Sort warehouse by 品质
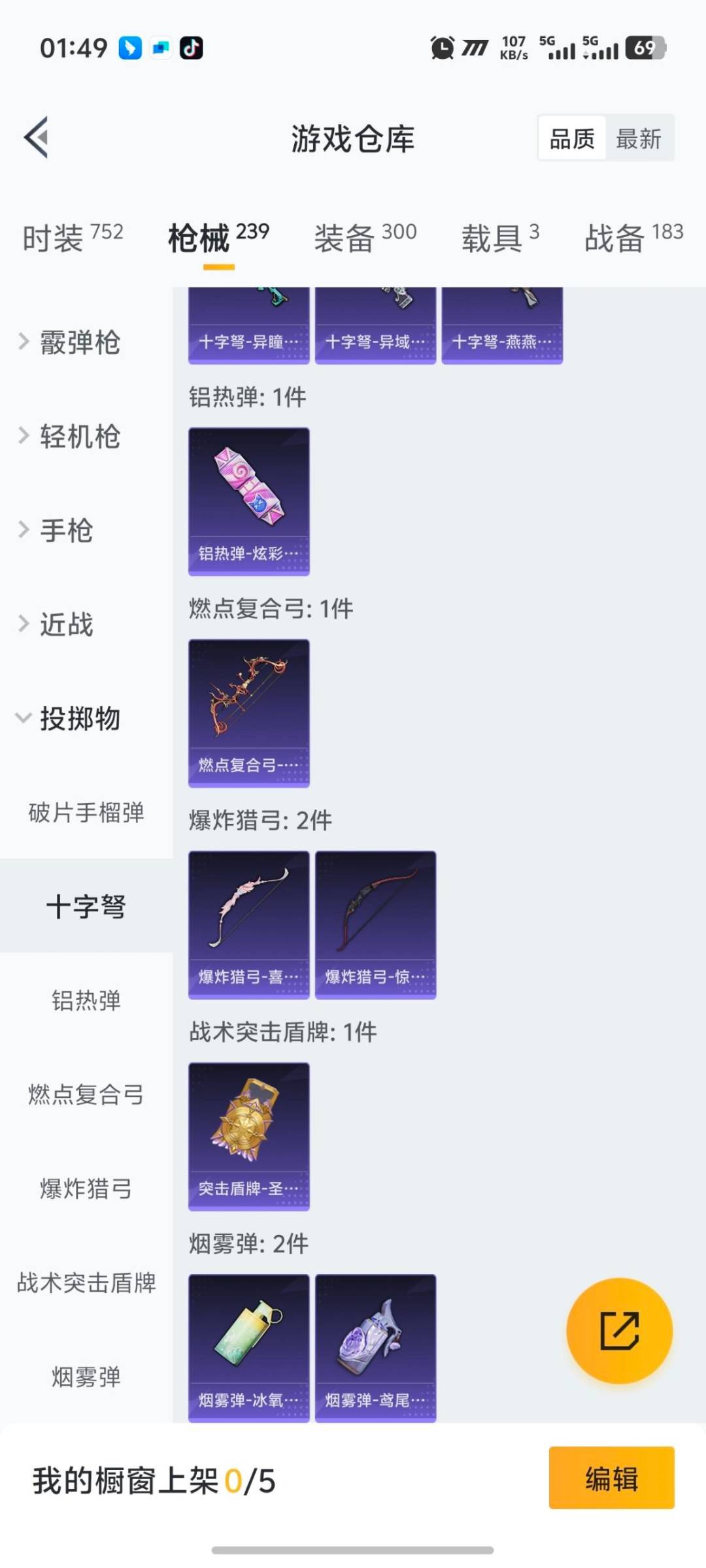This screenshot has width=706, height=1568. pyautogui.click(x=572, y=139)
